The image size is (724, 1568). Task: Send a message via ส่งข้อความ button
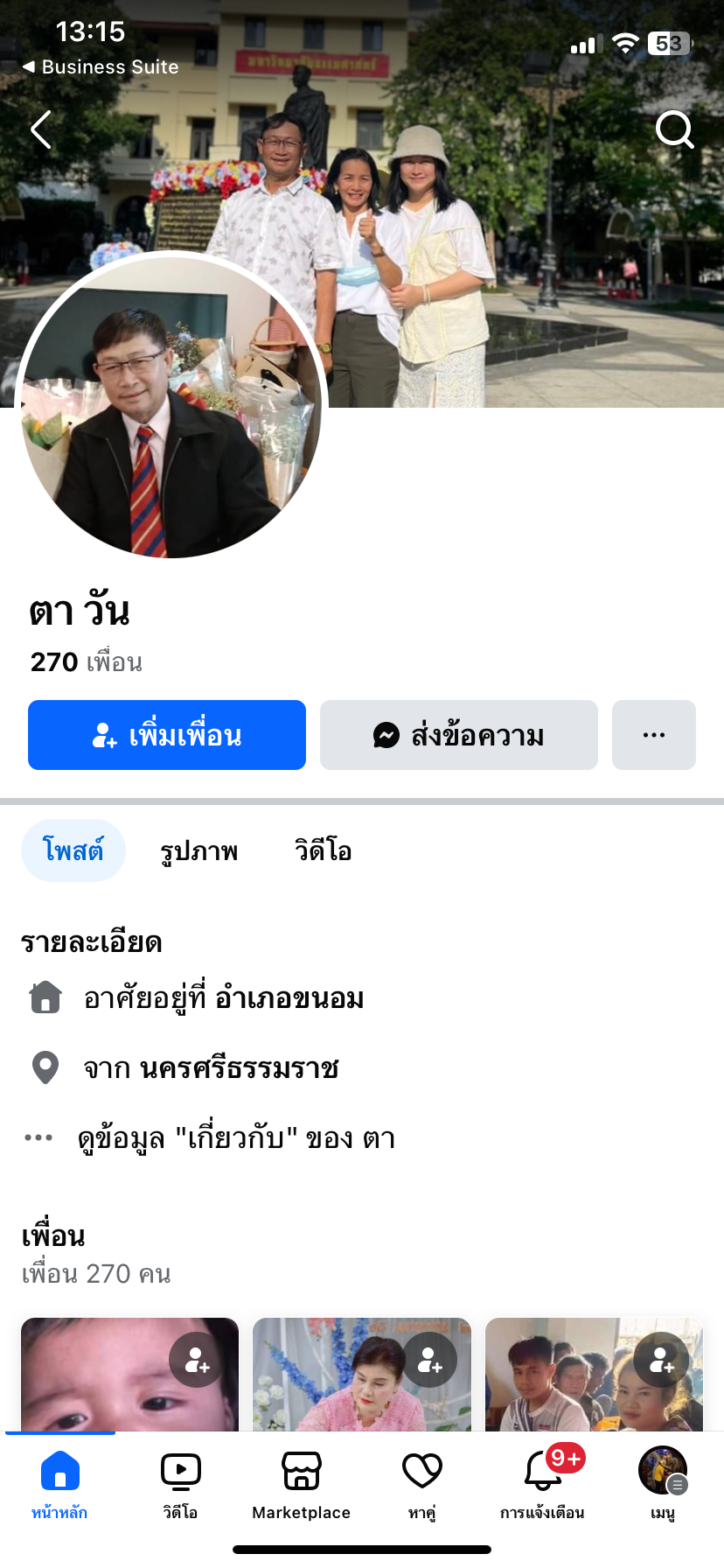458,735
